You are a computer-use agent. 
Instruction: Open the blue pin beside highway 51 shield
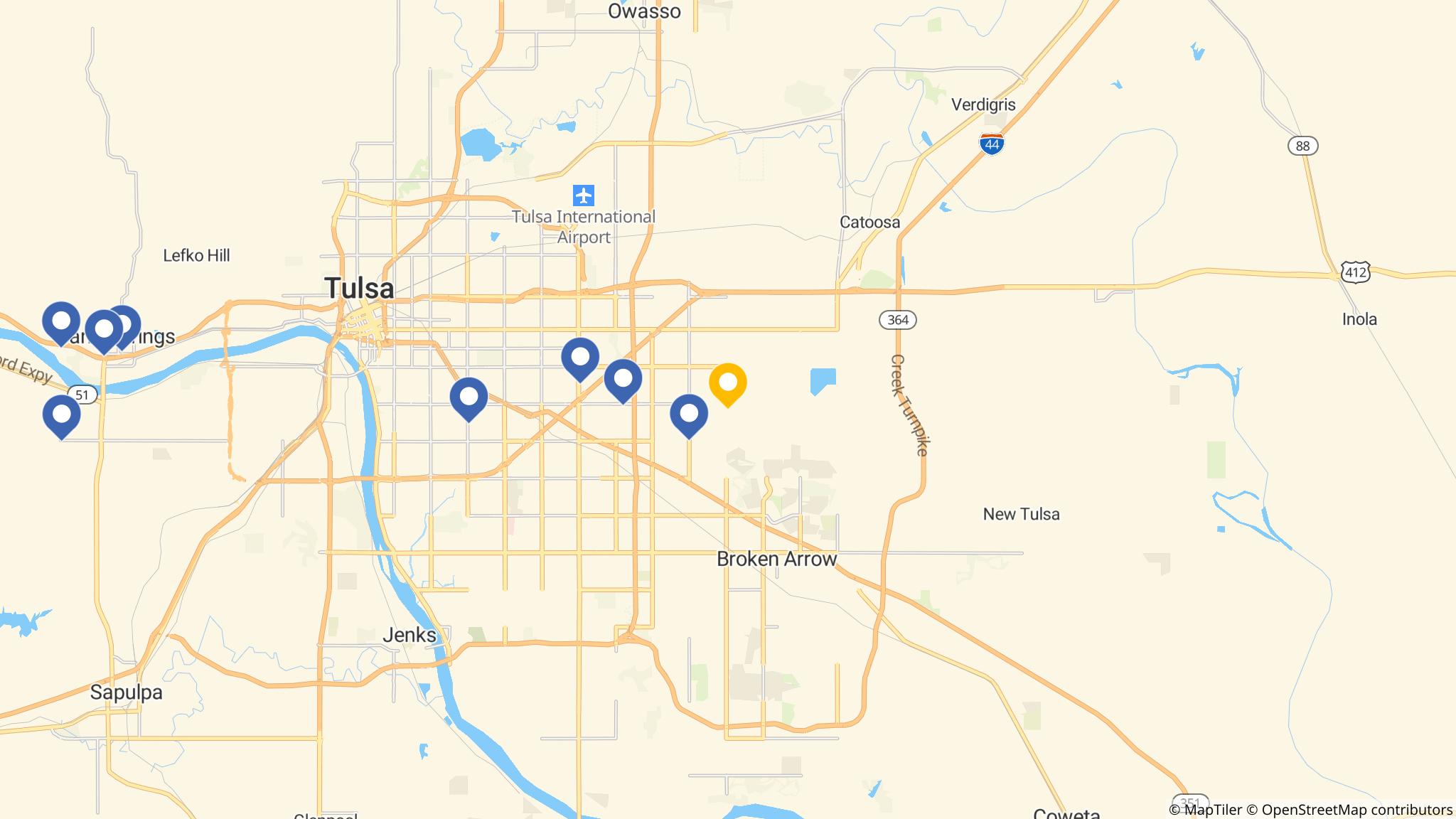(61, 414)
